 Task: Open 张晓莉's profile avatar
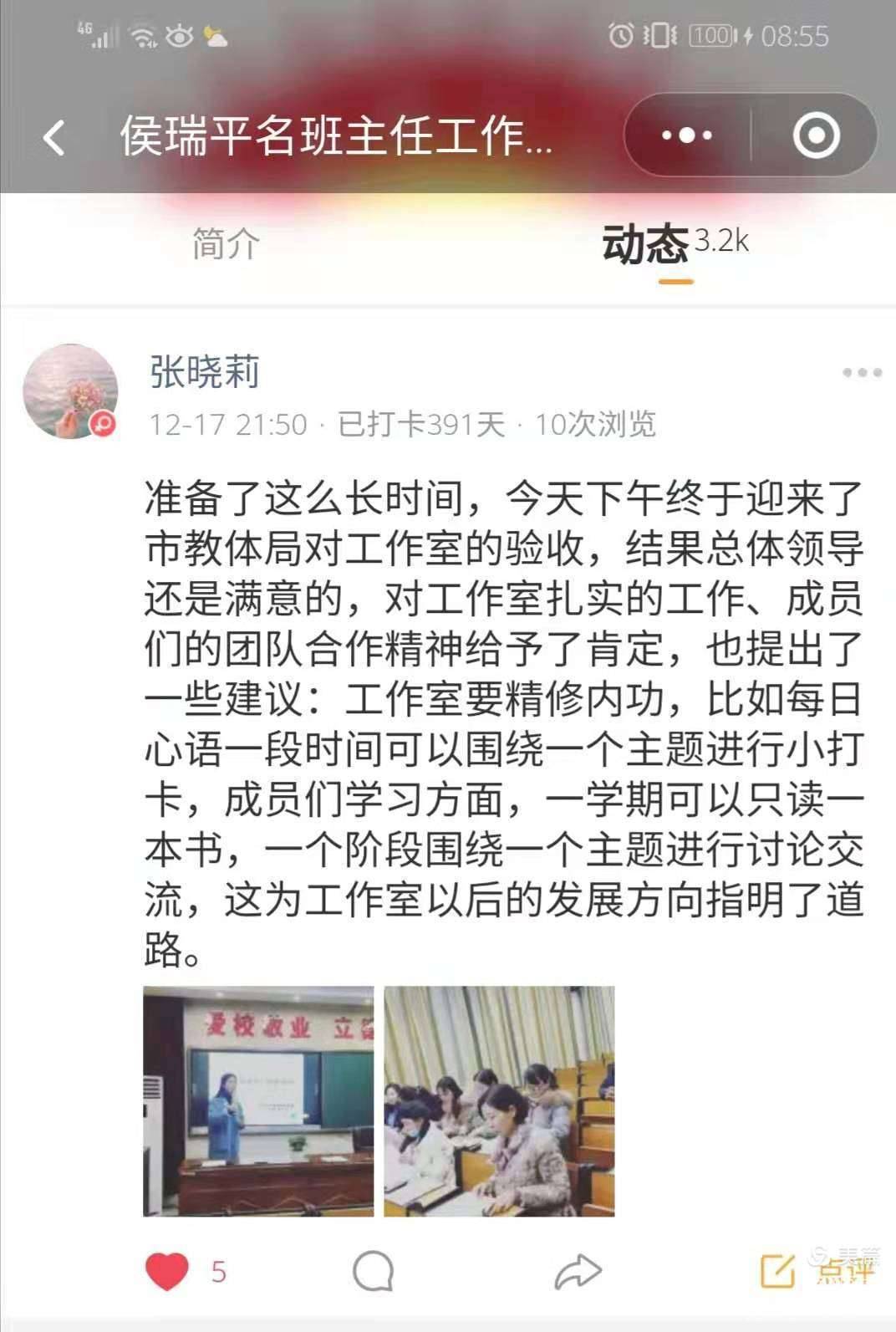70,390
